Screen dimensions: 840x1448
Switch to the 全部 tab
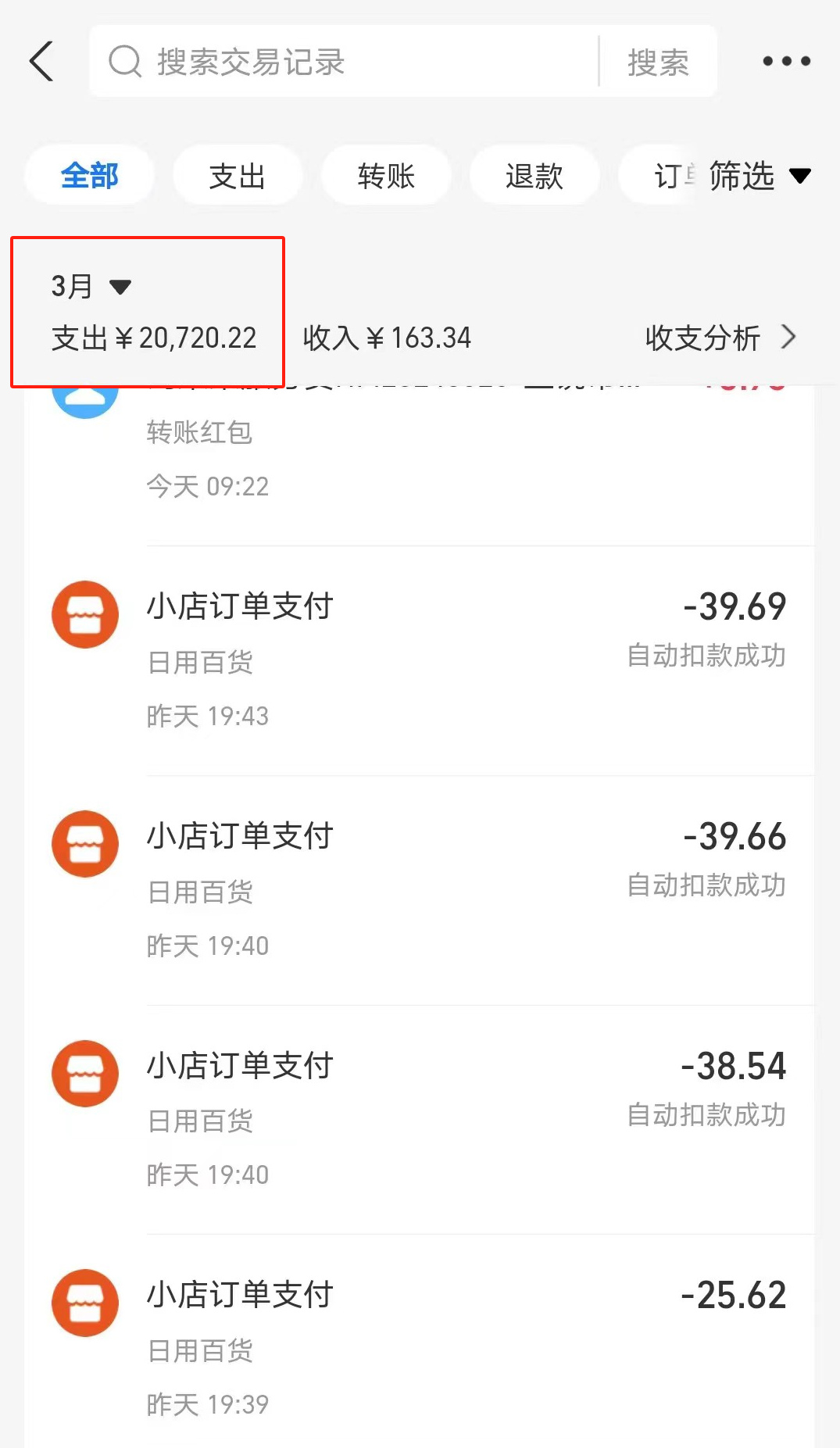[89, 176]
